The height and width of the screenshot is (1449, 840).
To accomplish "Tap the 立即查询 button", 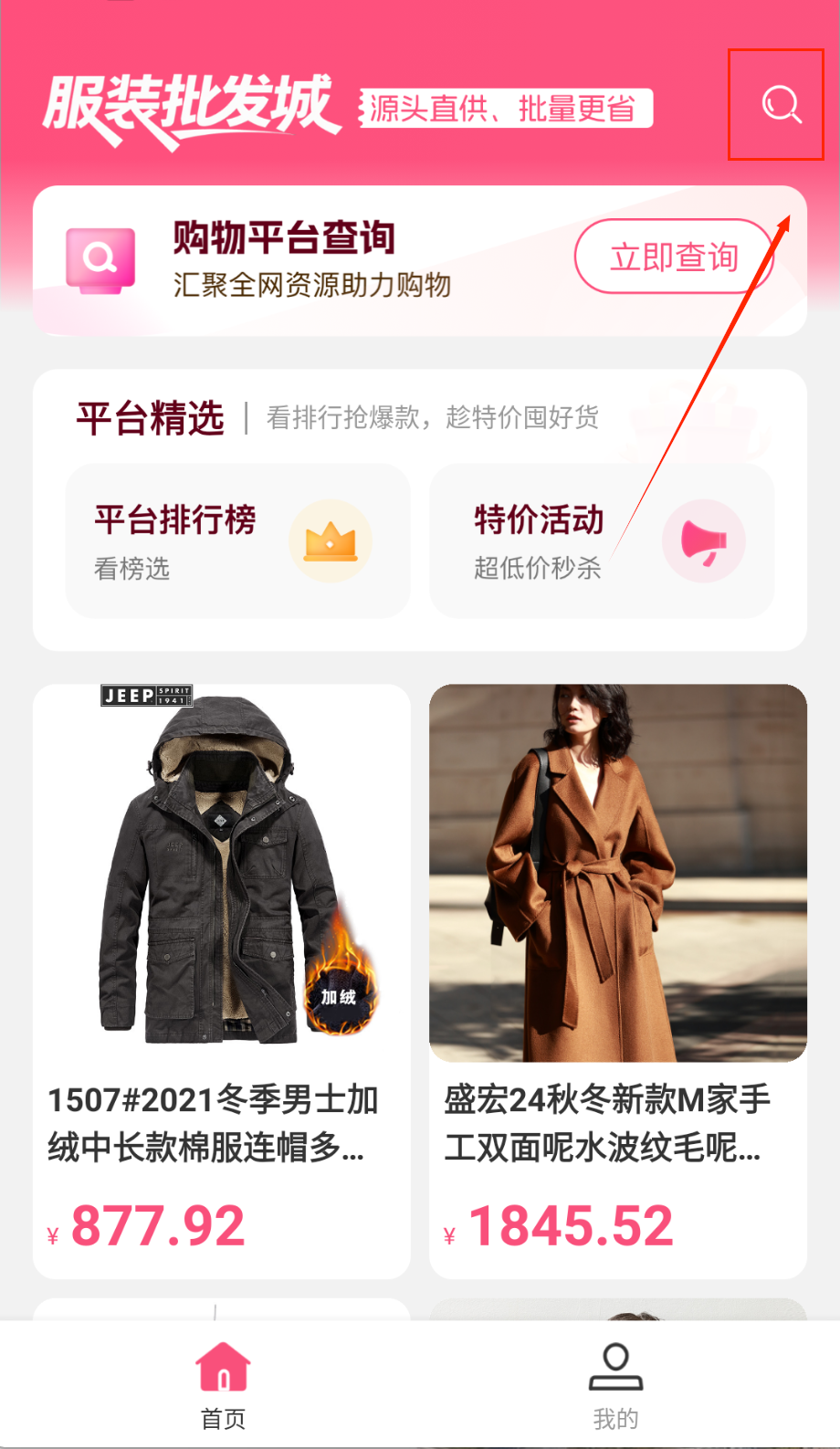I will pyautogui.click(x=673, y=257).
